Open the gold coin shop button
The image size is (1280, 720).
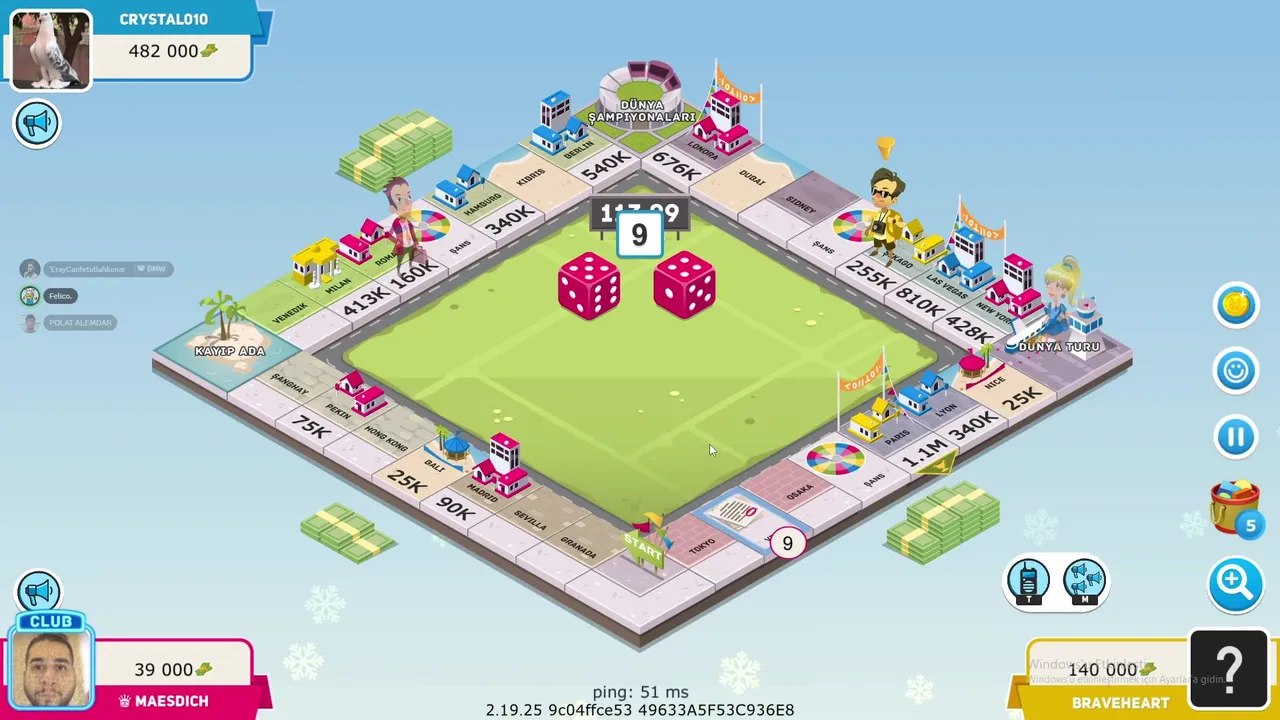(x=1235, y=305)
